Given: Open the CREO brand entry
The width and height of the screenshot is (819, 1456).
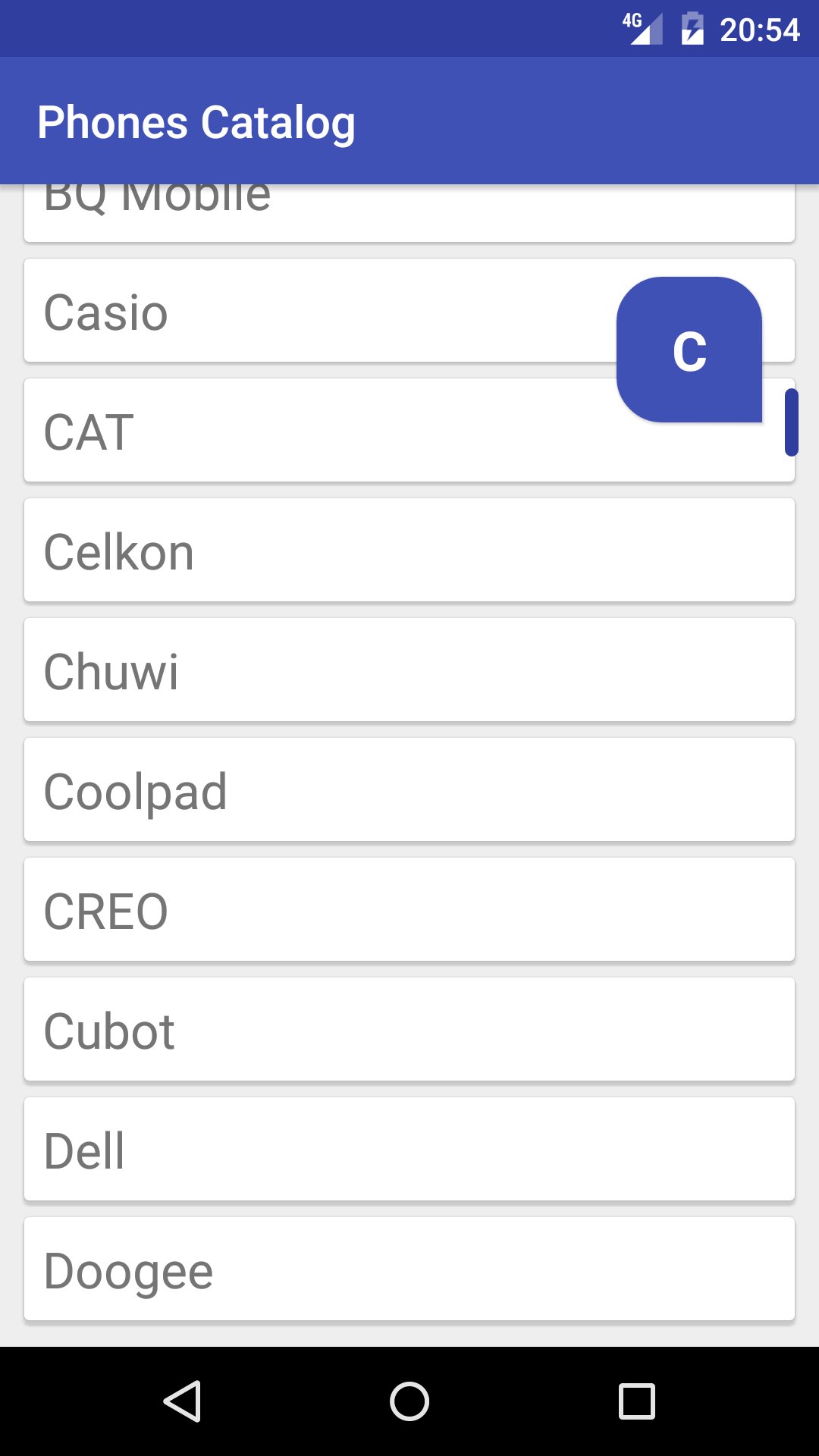Looking at the screenshot, I should pyautogui.click(x=303, y=909).
